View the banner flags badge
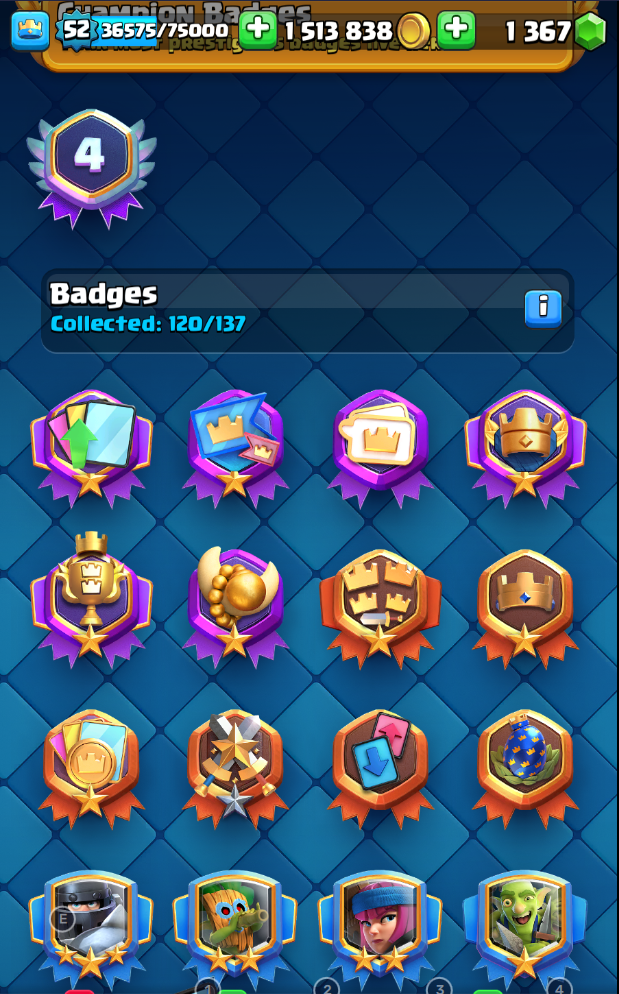Image resolution: width=619 pixels, height=994 pixels. 235,447
